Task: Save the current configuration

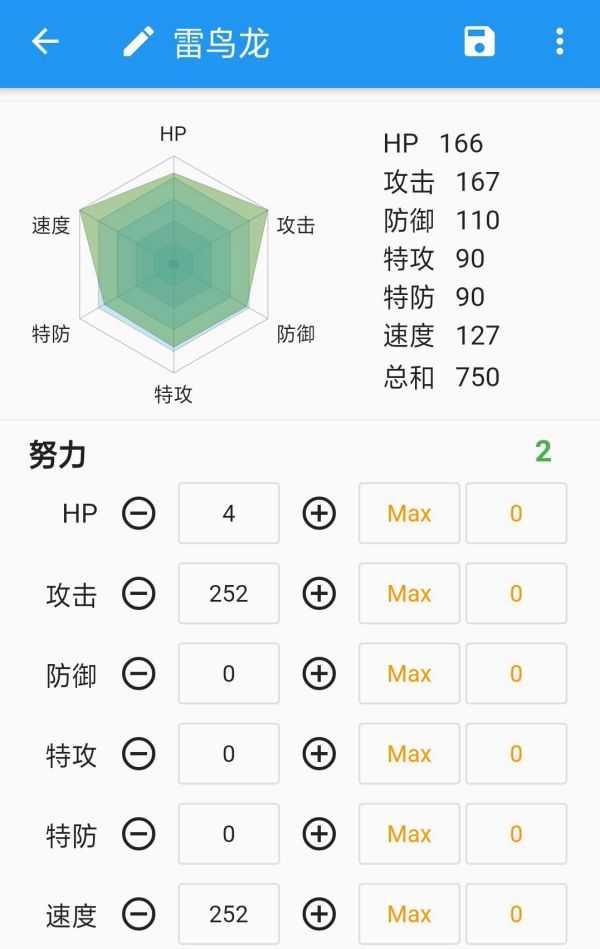Action: click(x=479, y=42)
